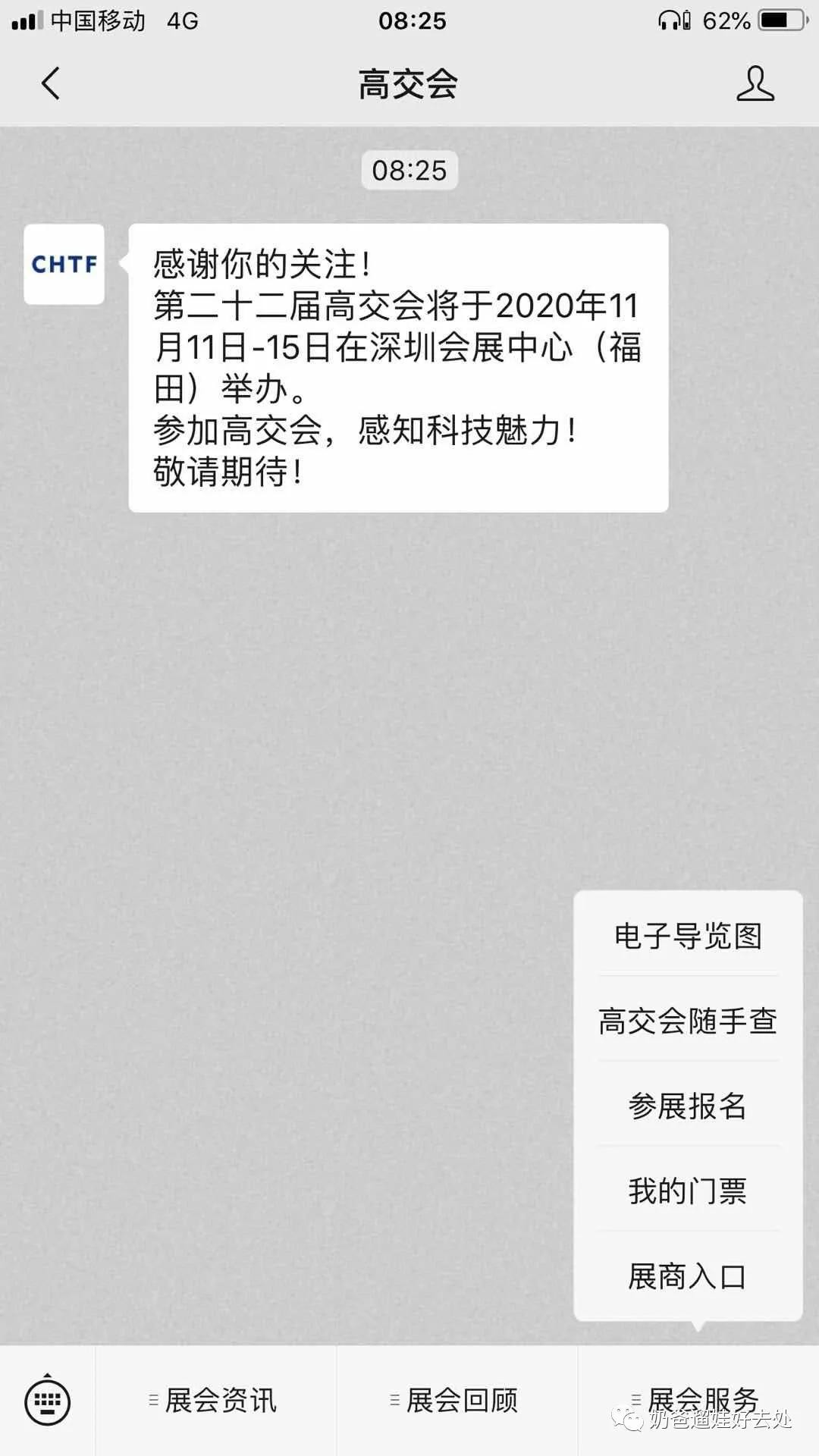Image resolution: width=819 pixels, height=1456 pixels.
Task: Open 展商入口 entry
Action: tap(688, 1276)
